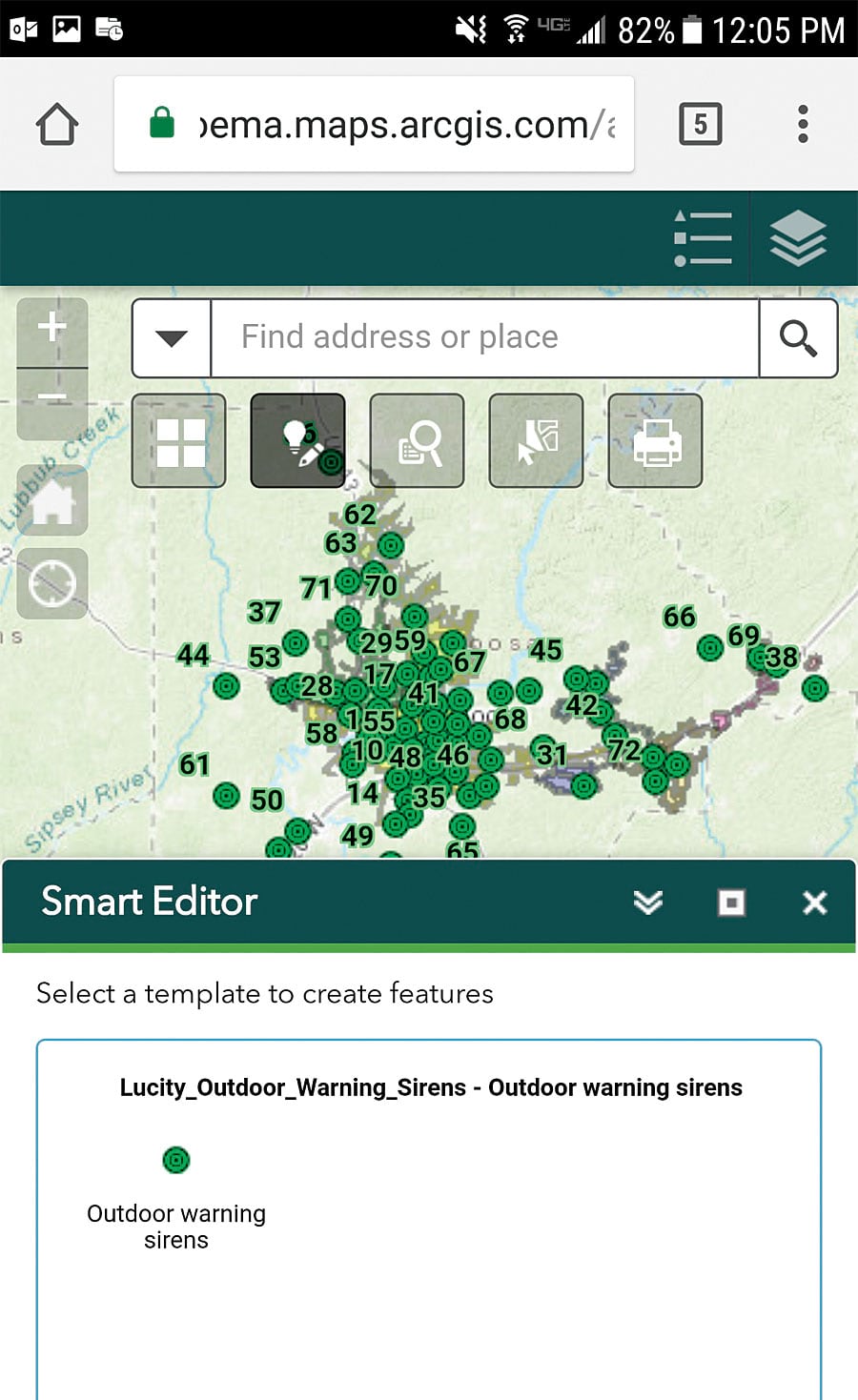Select the Smart Editor lightbulb tool
The width and height of the screenshot is (858, 1400).
[297, 441]
